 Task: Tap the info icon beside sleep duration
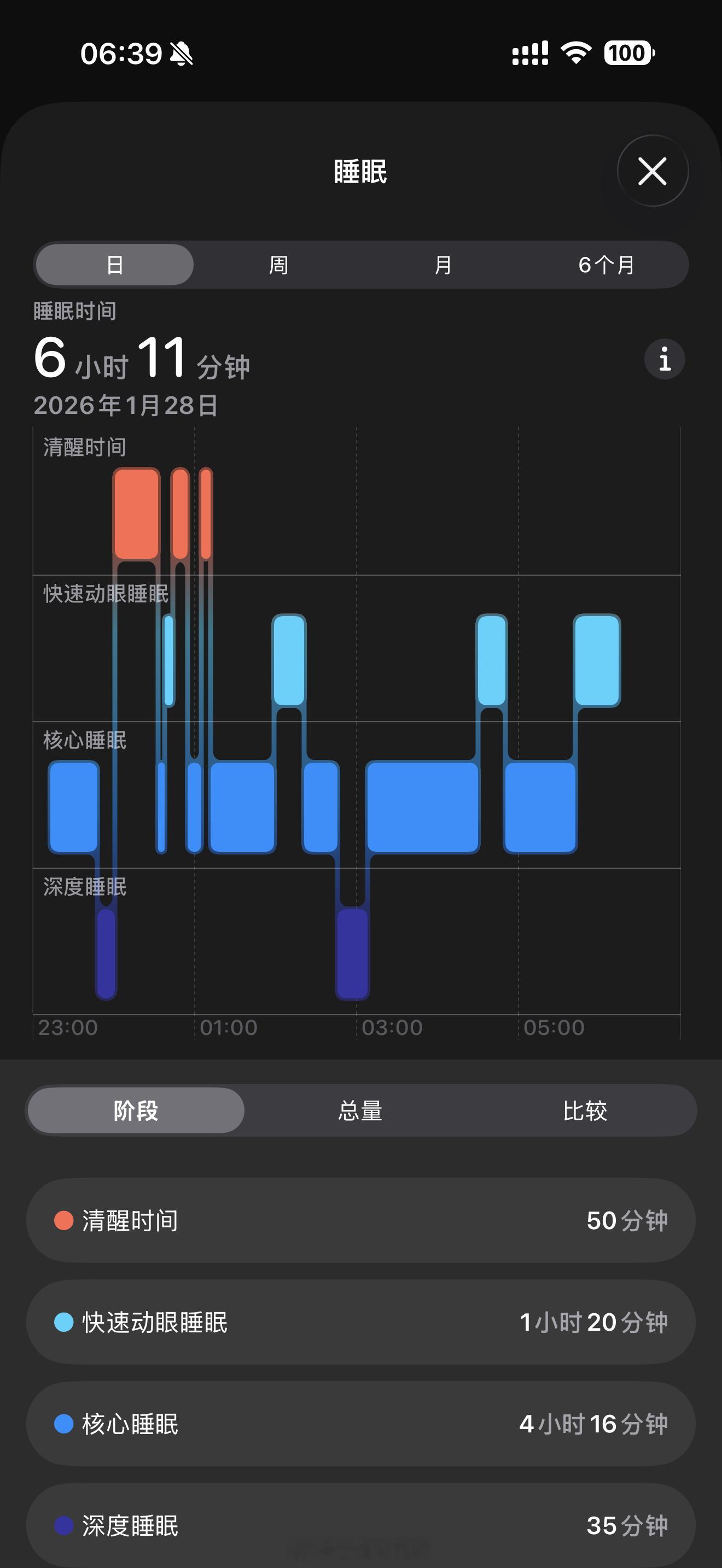[x=663, y=359]
